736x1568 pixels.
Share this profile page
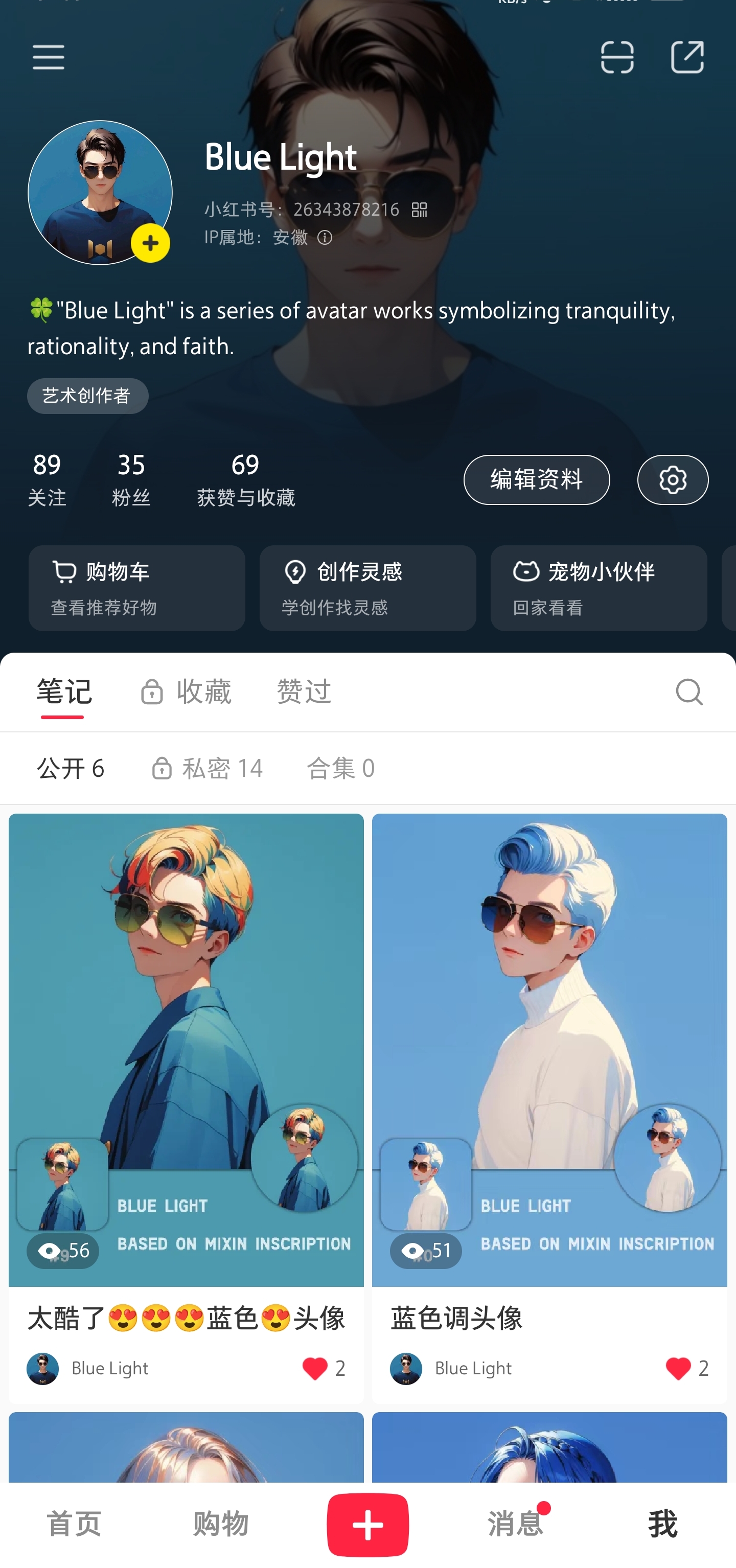[x=687, y=57]
